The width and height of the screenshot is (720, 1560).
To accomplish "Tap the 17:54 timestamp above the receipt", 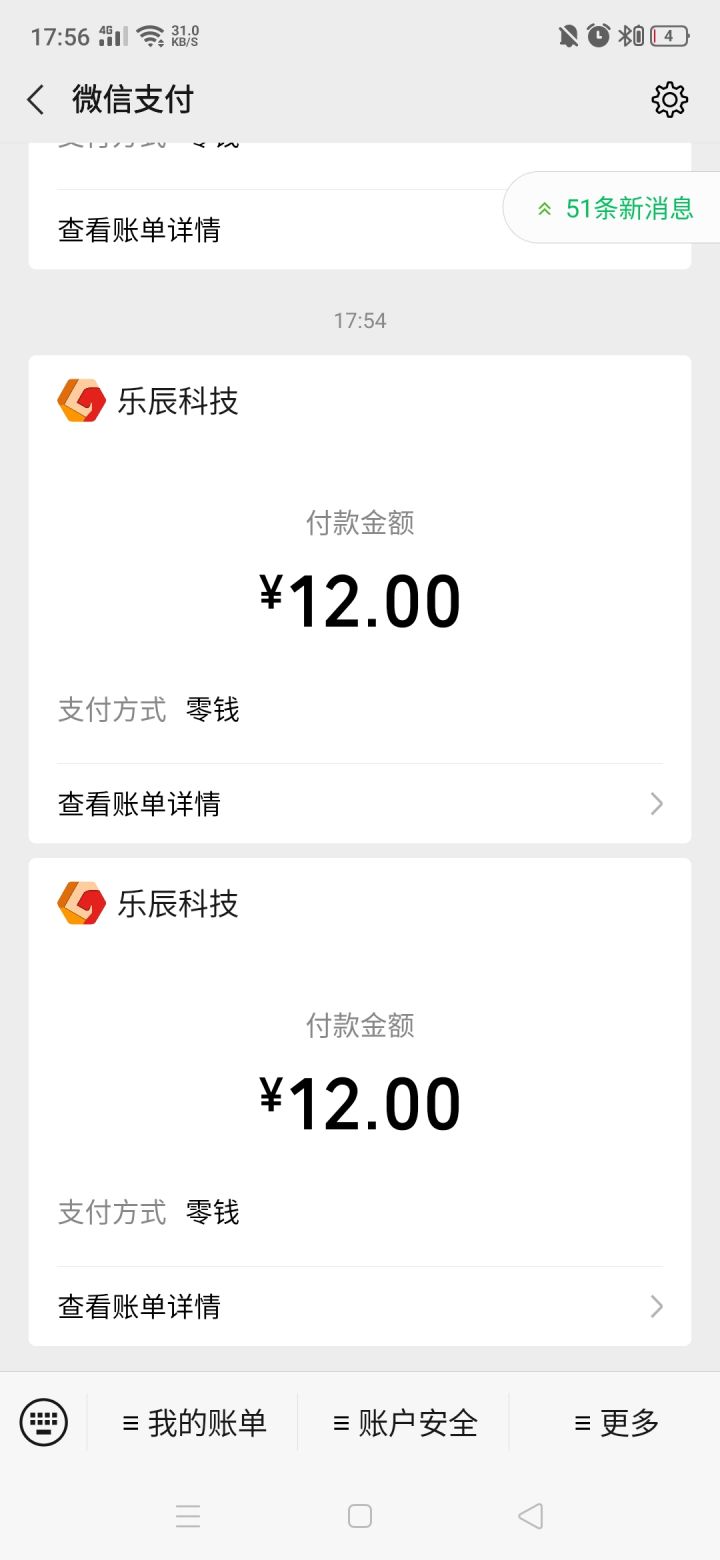I will click(x=360, y=320).
